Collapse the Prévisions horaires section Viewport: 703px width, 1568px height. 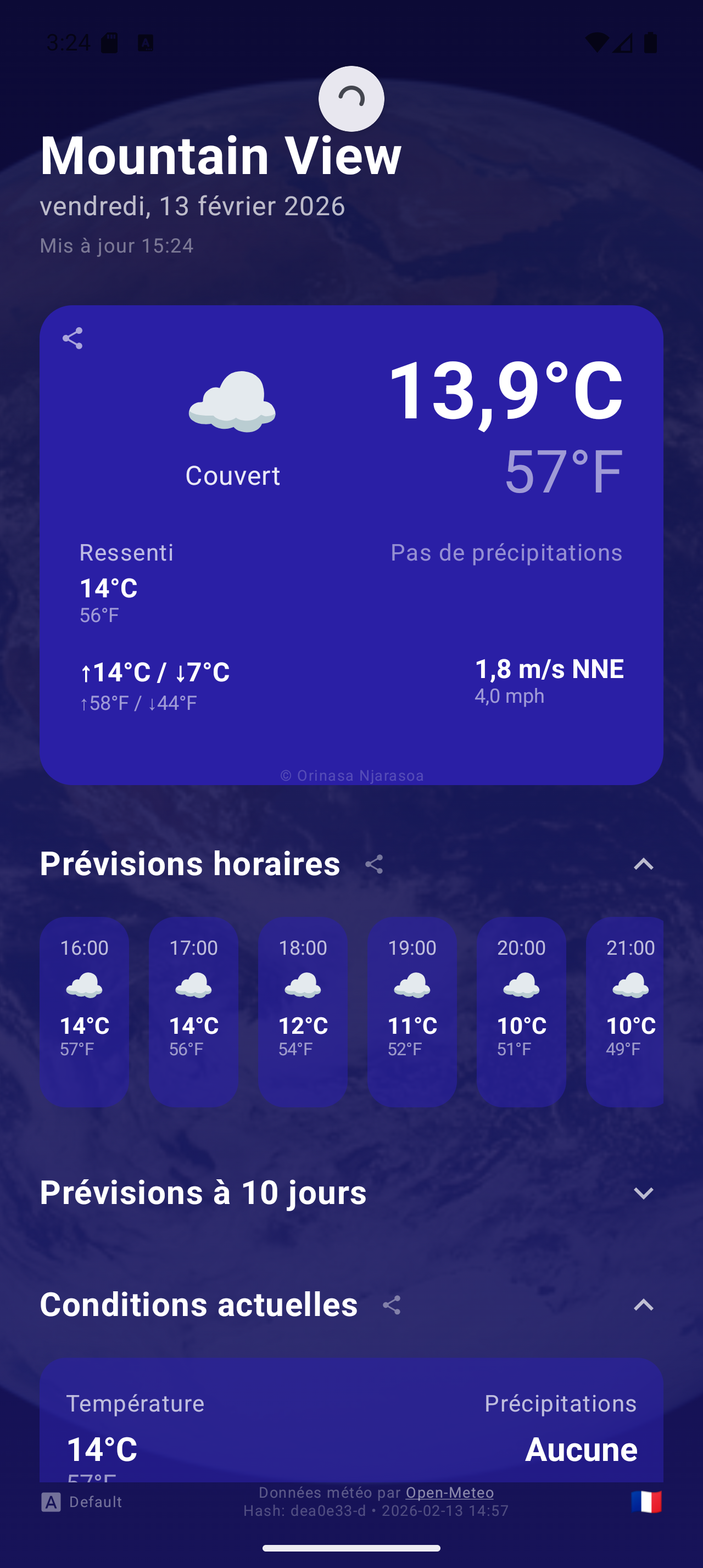643,864
